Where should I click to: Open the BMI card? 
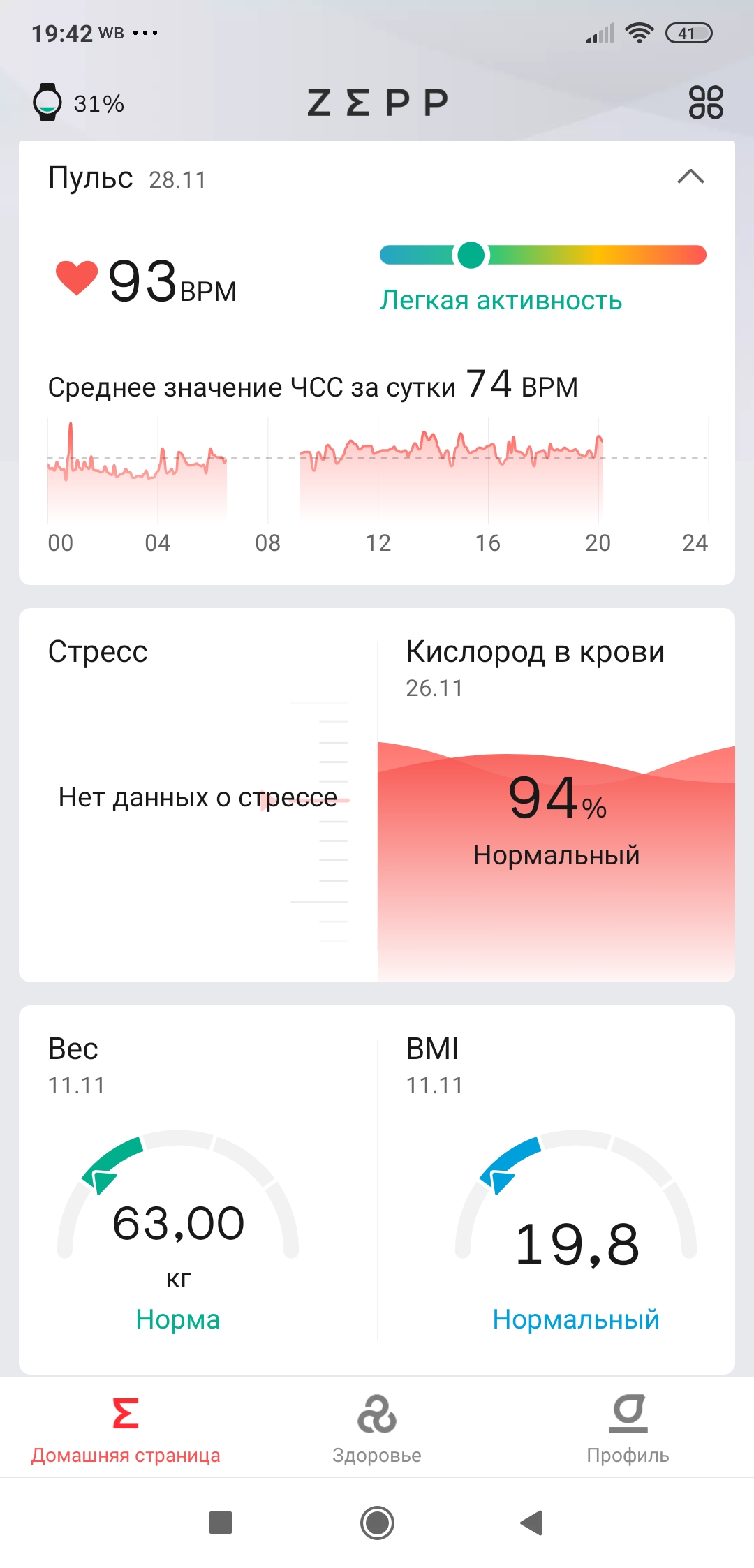(556, 1187)
